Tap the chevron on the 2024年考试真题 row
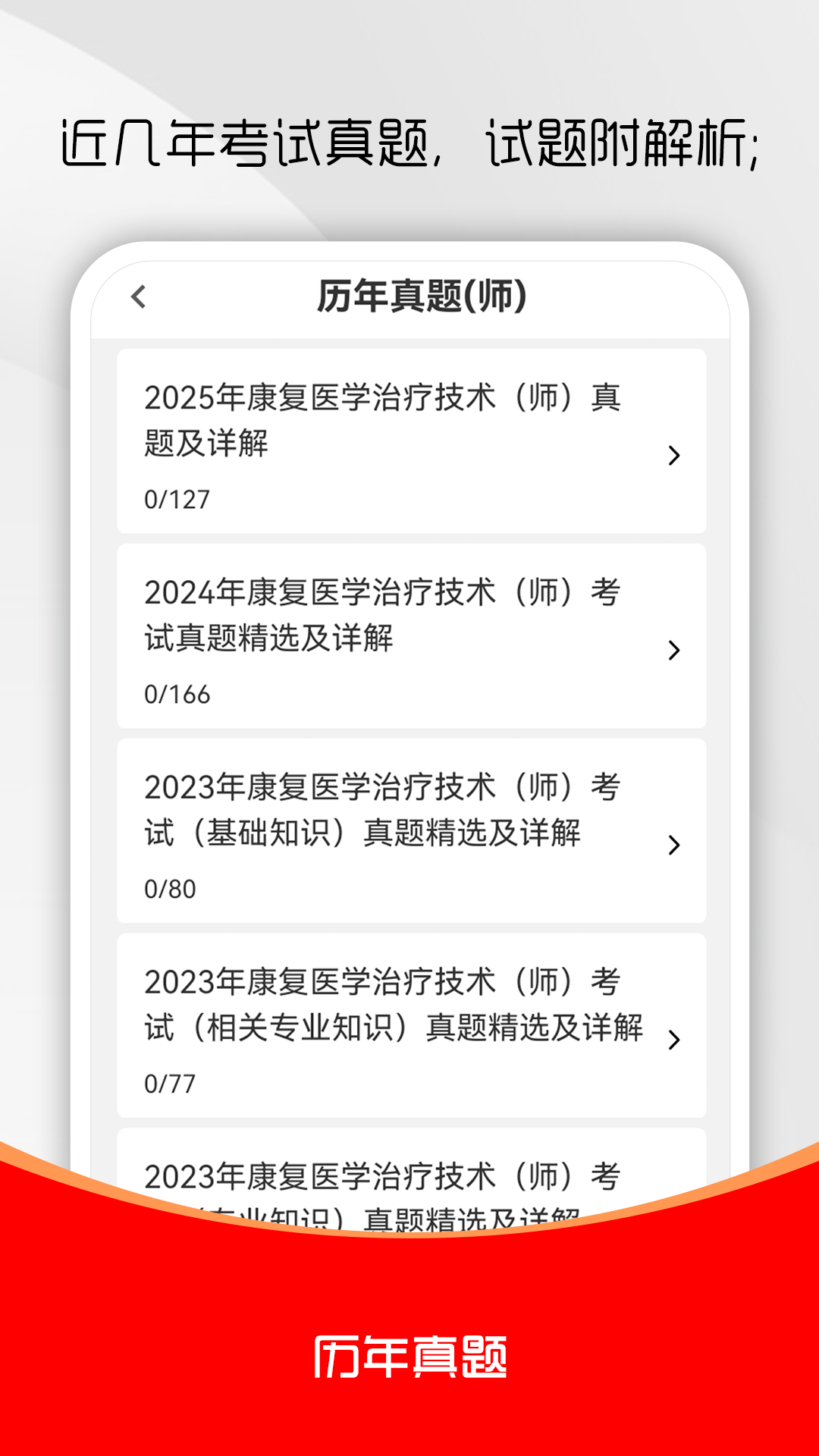 [x=673, y=651]
